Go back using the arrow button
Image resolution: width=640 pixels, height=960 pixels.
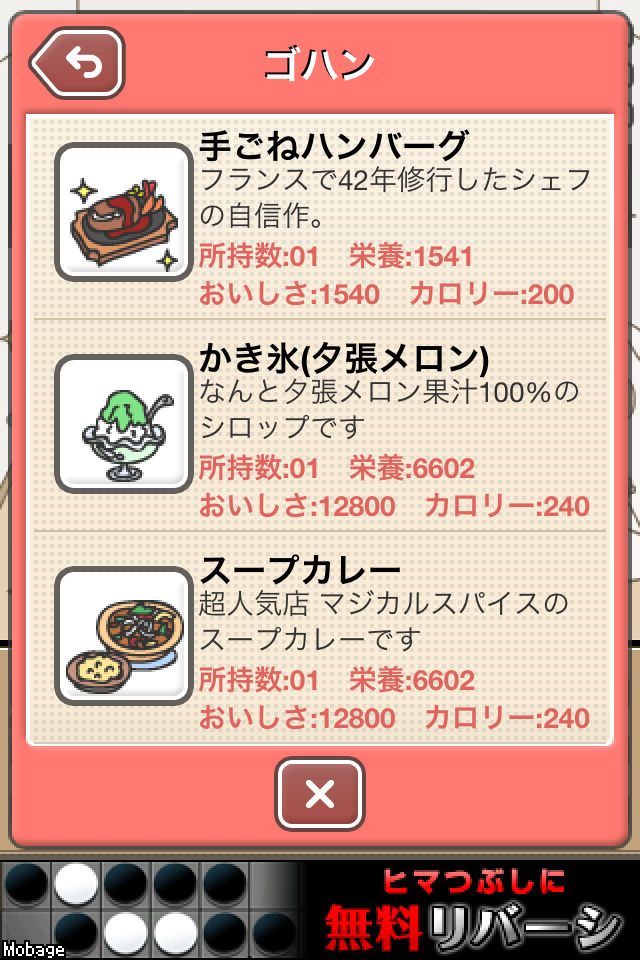pos(78,64)
